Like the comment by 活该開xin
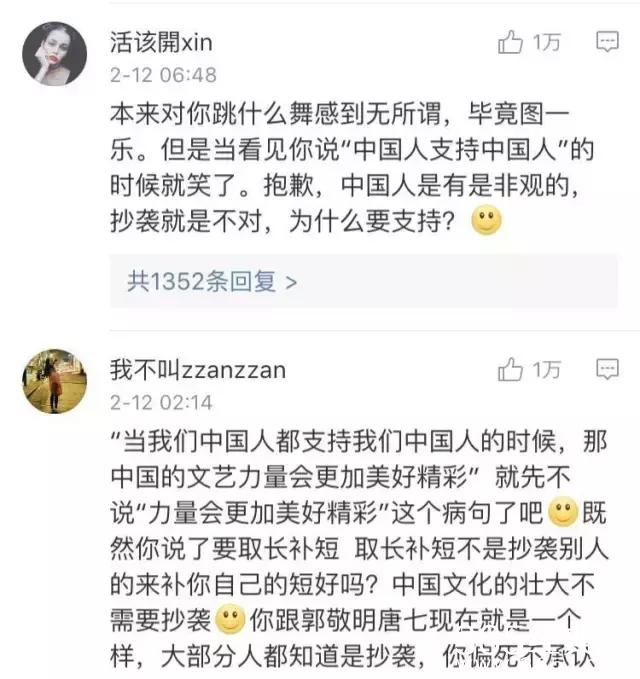640x679 pixels. click(x=512, y=42)
